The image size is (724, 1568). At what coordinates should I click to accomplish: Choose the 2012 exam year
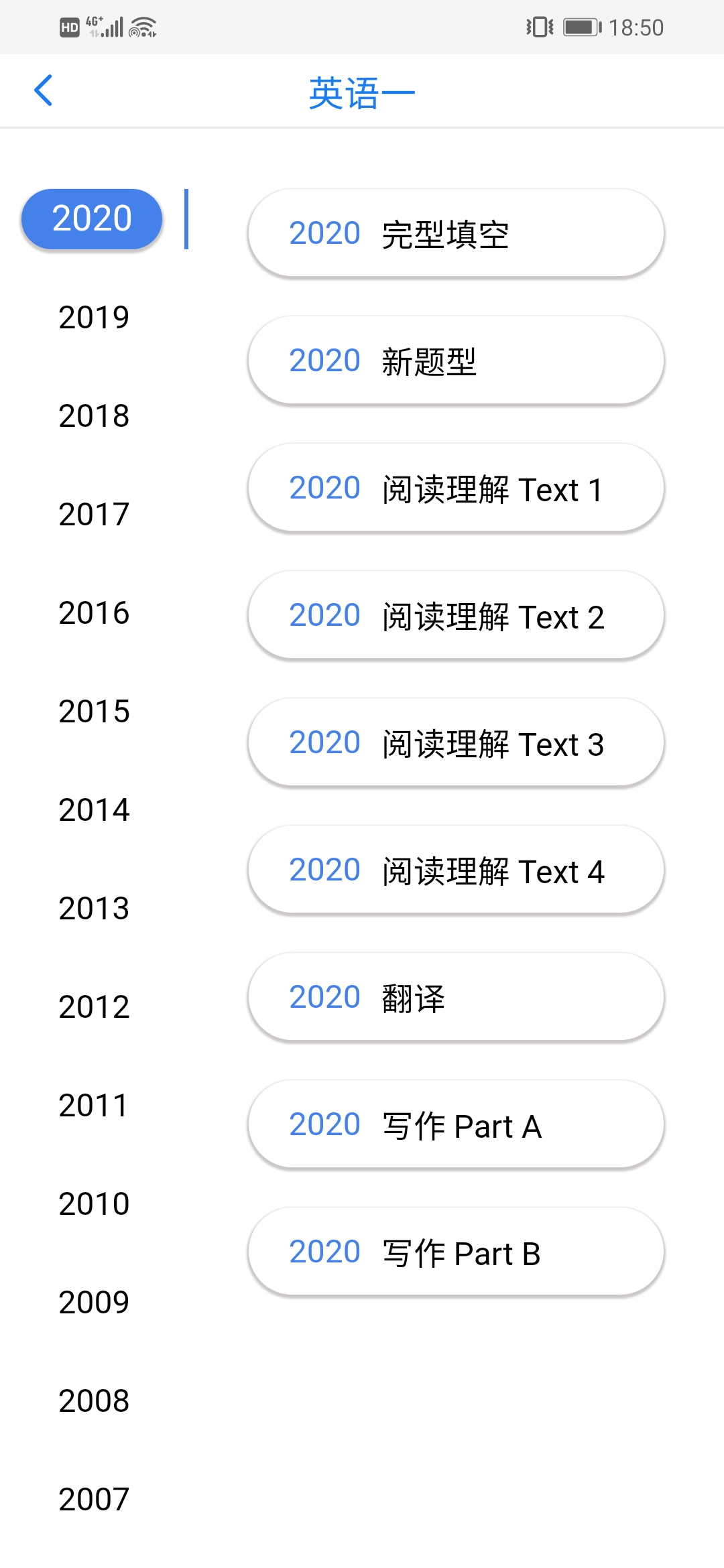coord(94,1007)
